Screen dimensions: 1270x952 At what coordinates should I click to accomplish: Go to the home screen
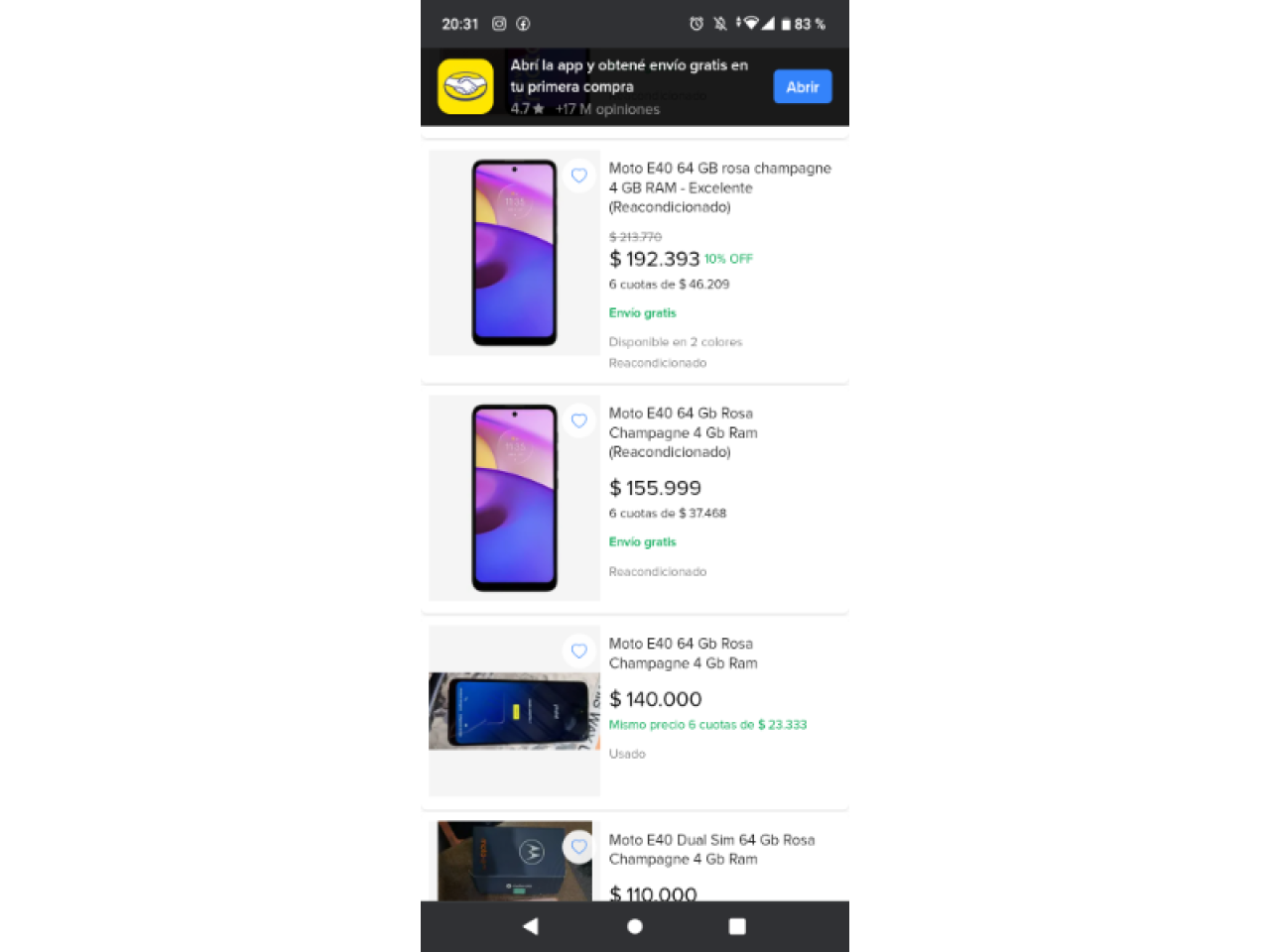coord(635,926)
